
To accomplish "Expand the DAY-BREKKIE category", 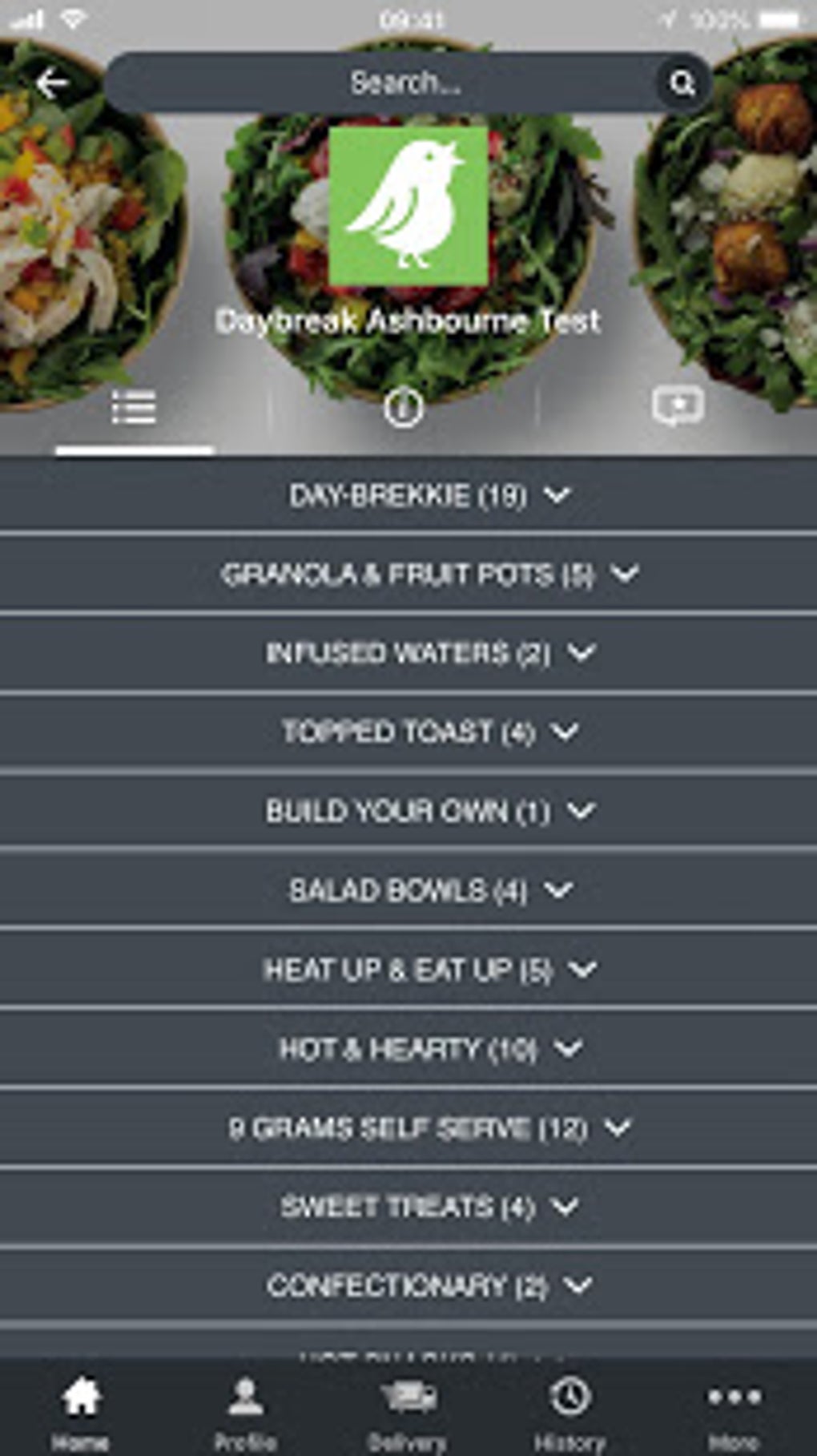I will point(408,495).
